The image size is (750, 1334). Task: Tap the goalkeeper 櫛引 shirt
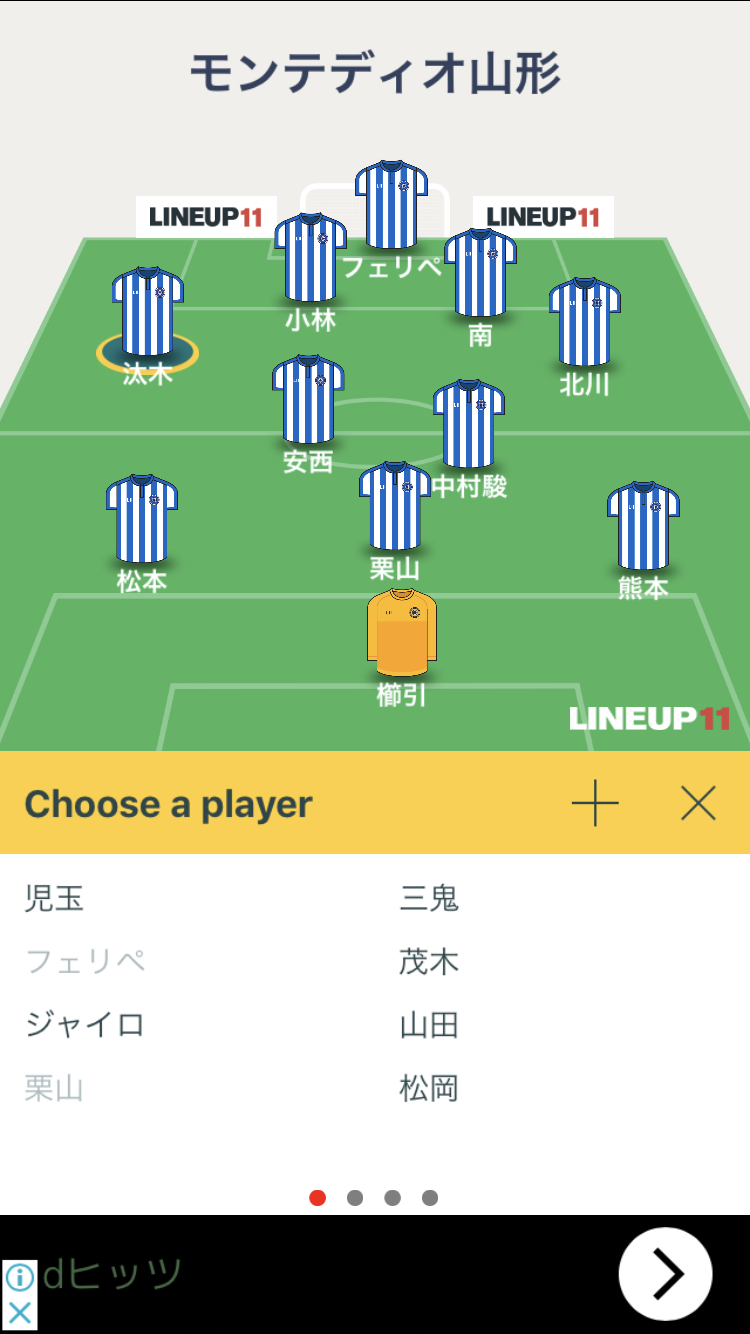(402, 632)
